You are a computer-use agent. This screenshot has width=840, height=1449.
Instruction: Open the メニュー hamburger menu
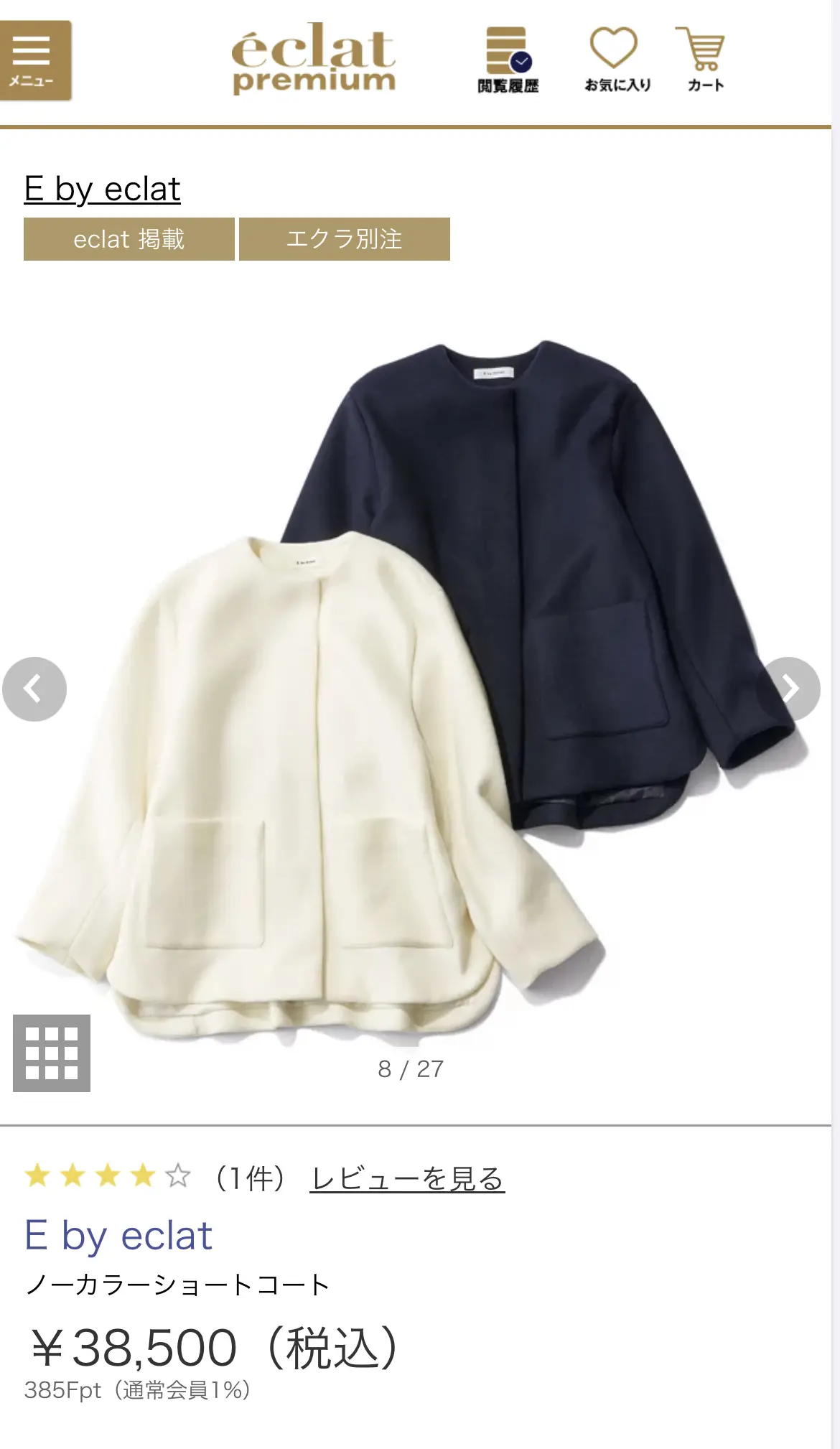coord(34,60)
